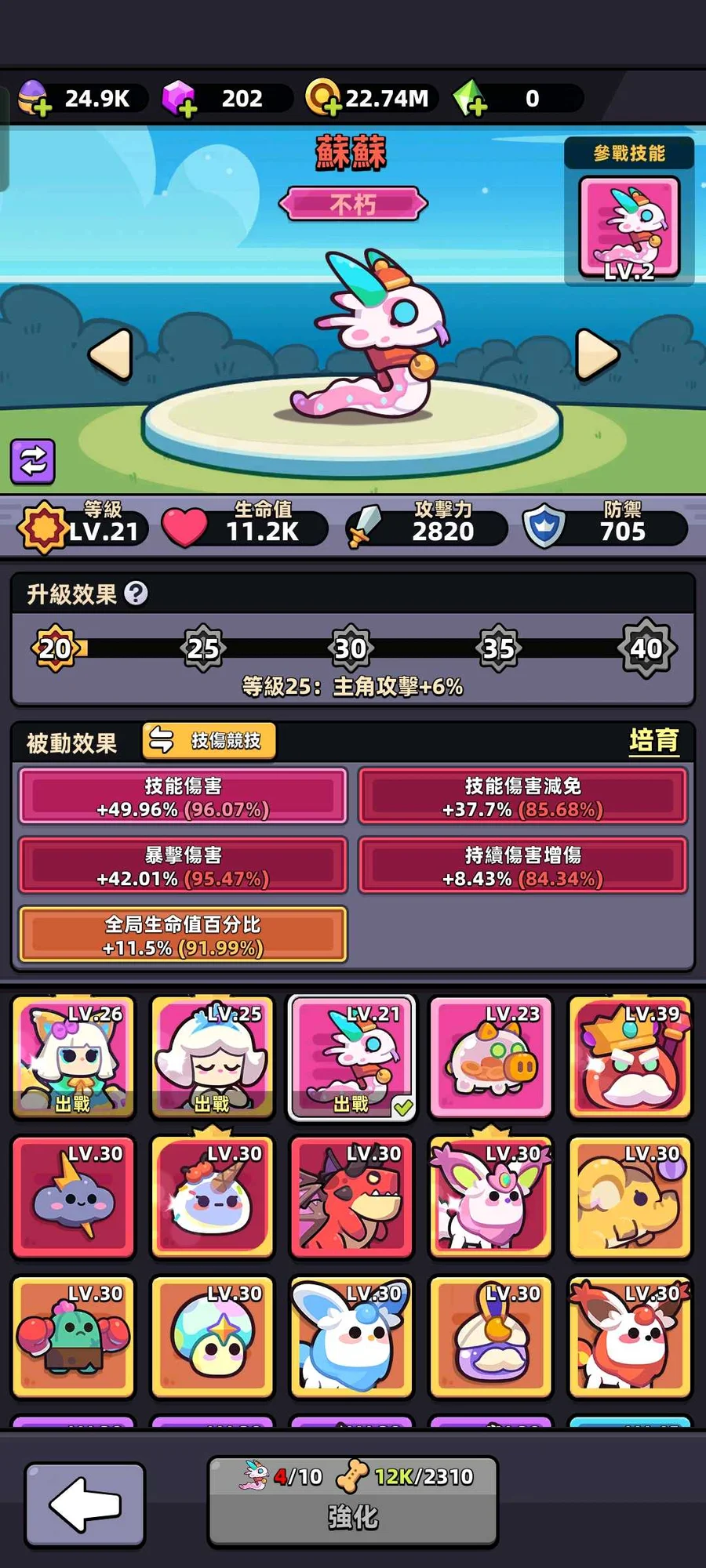Choose the LV.30 storm cloud pet
706x1568 pixels.
click(x=73, y=1196)
